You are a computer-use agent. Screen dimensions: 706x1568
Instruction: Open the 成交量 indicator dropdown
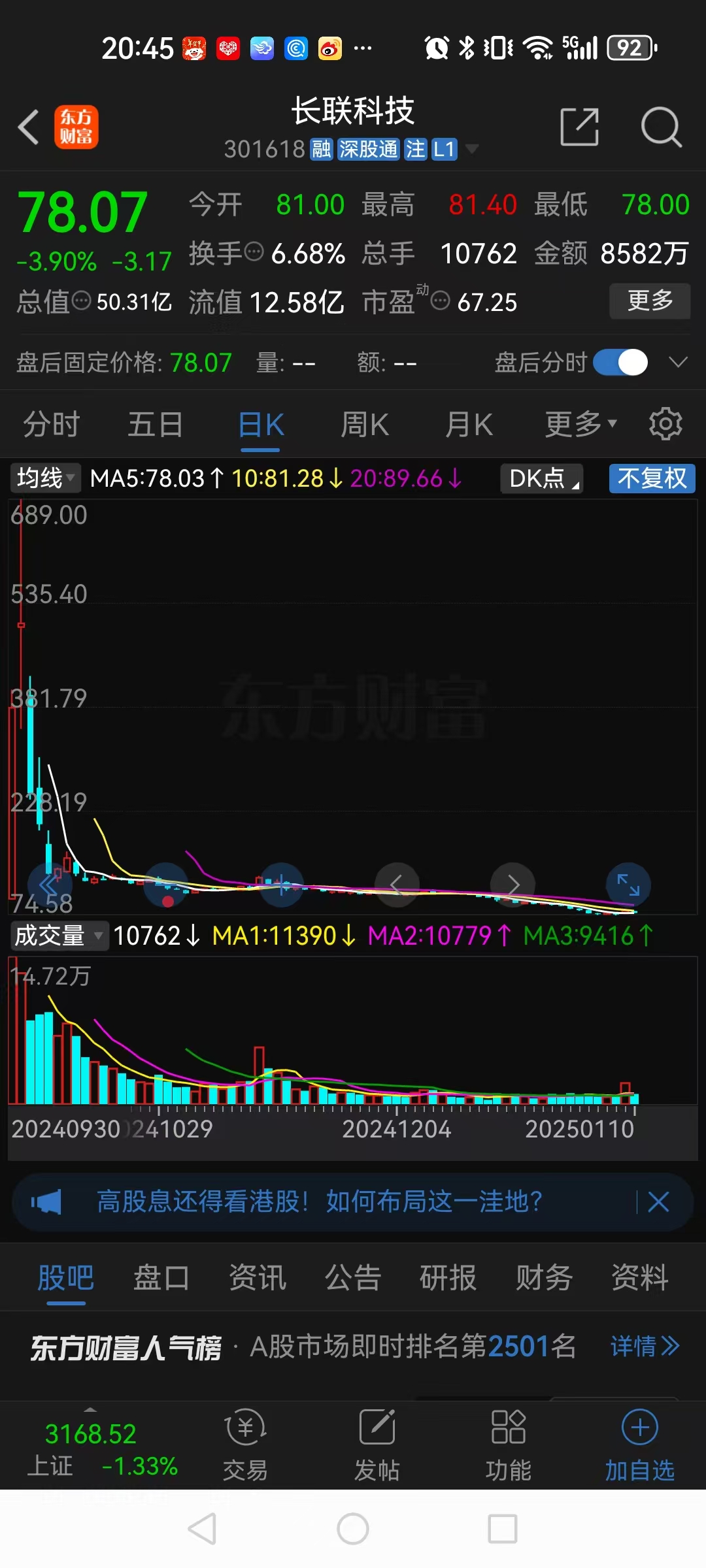[x=58, y=936]
